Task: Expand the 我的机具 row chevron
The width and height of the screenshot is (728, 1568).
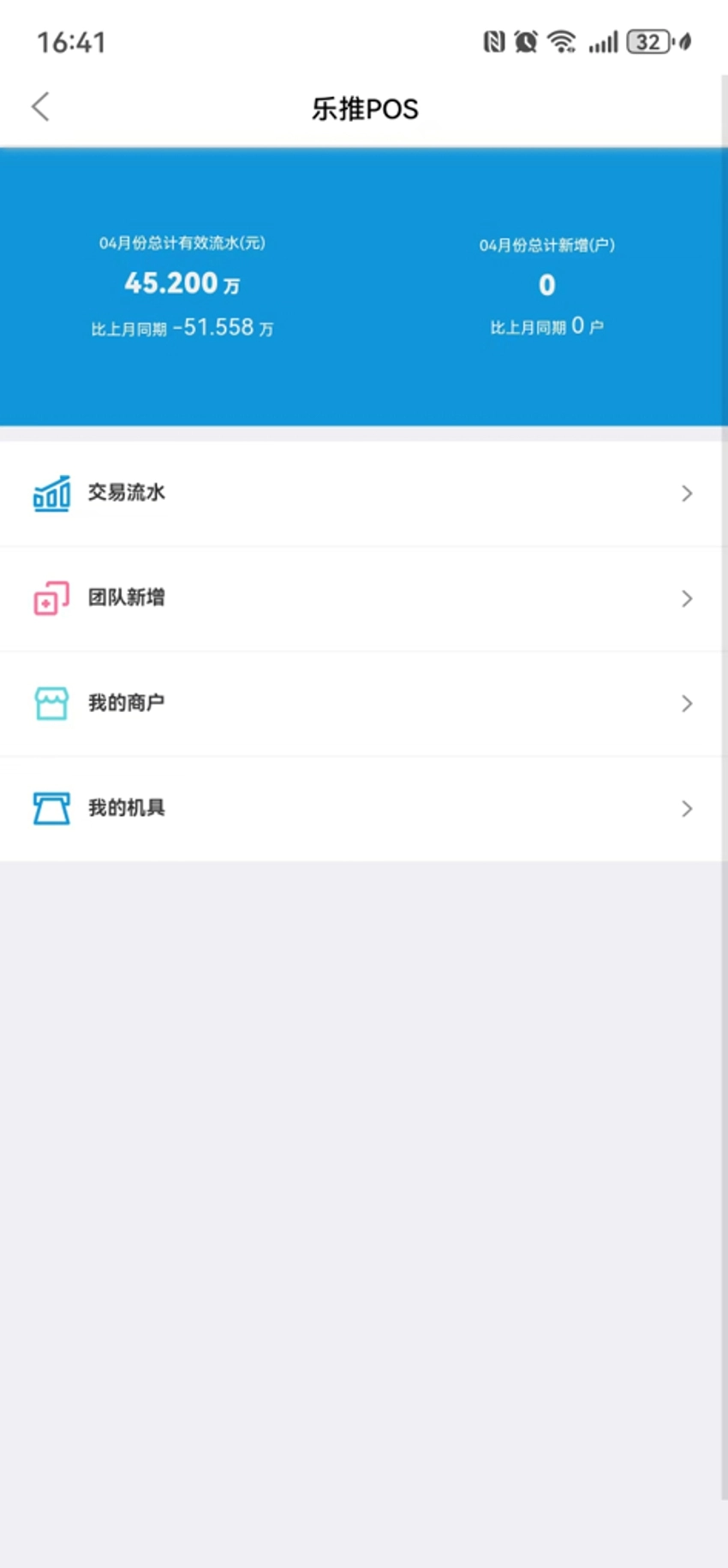Action: tap(687, 808)
